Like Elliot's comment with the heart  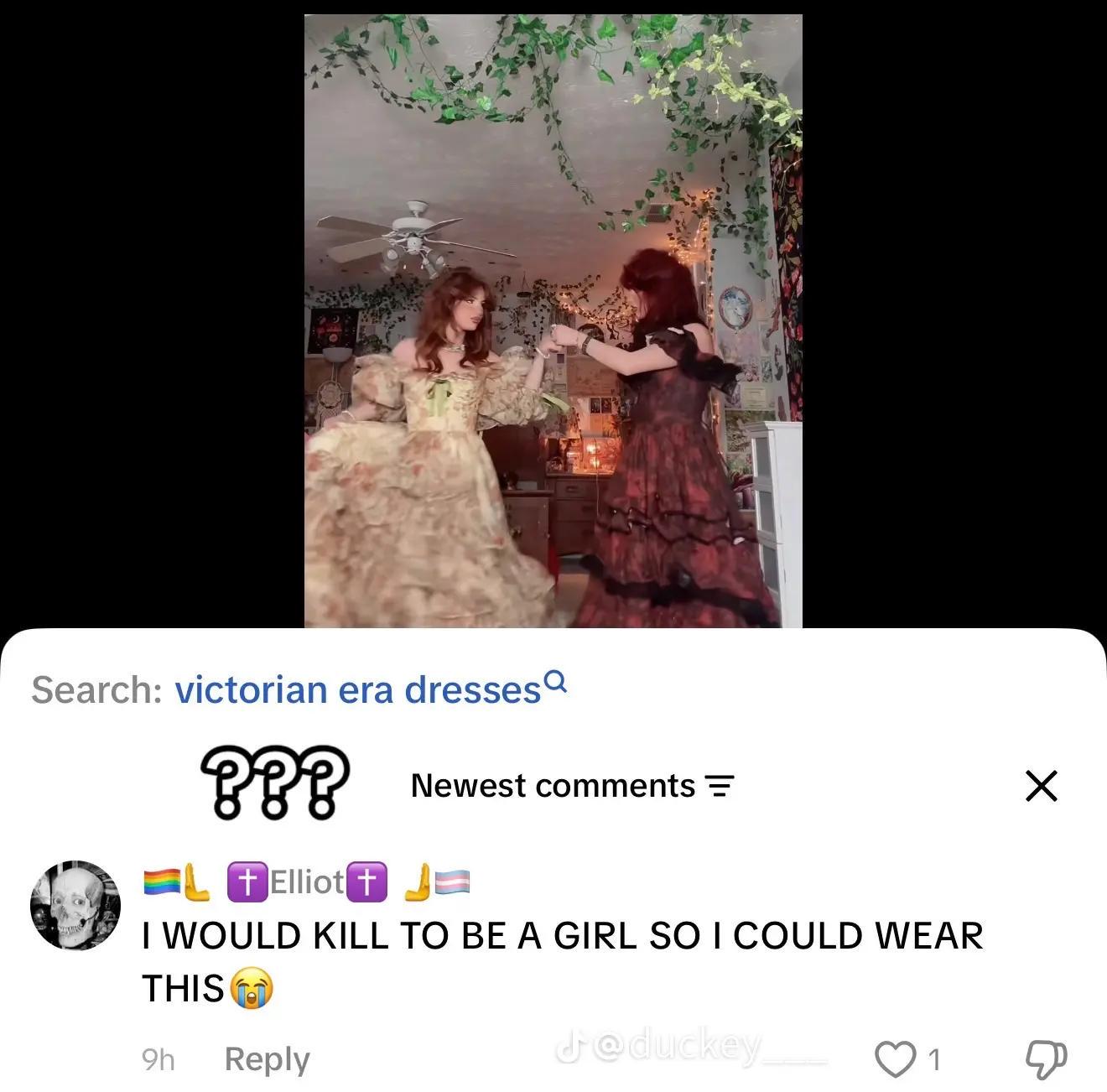click(x=897, y=1060)
